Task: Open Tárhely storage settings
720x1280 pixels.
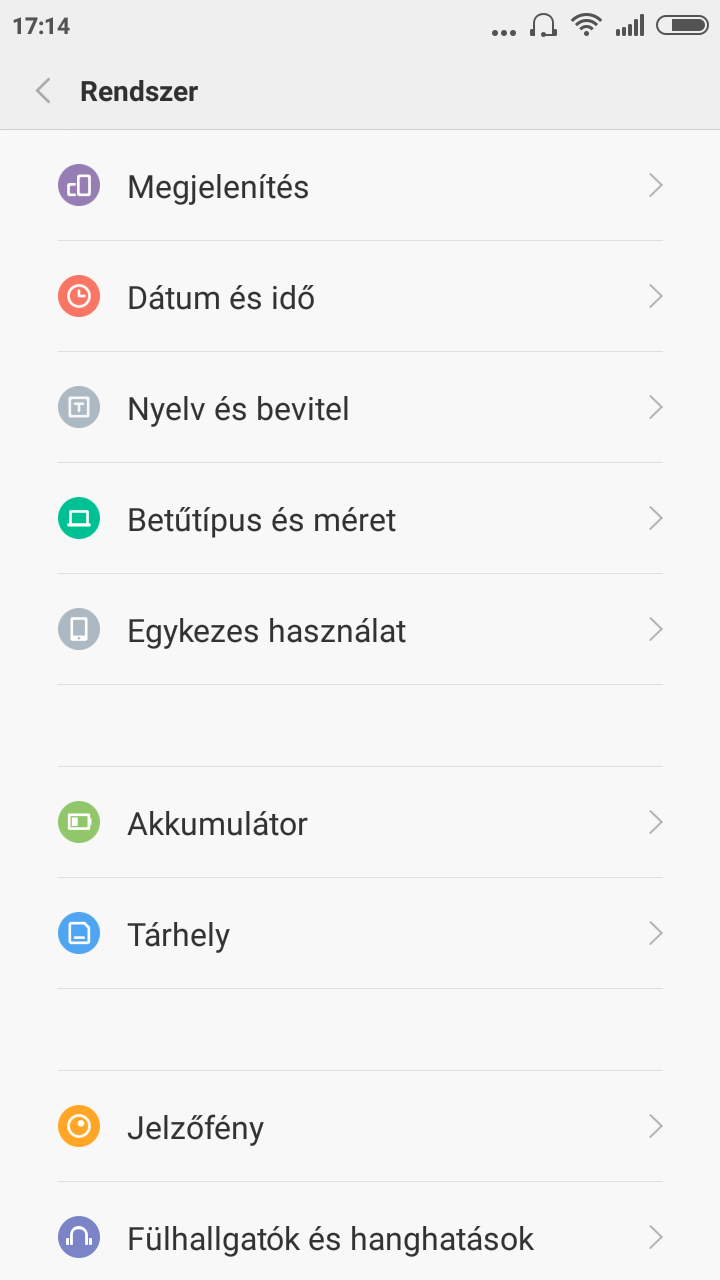Action: tap(178, 934)
